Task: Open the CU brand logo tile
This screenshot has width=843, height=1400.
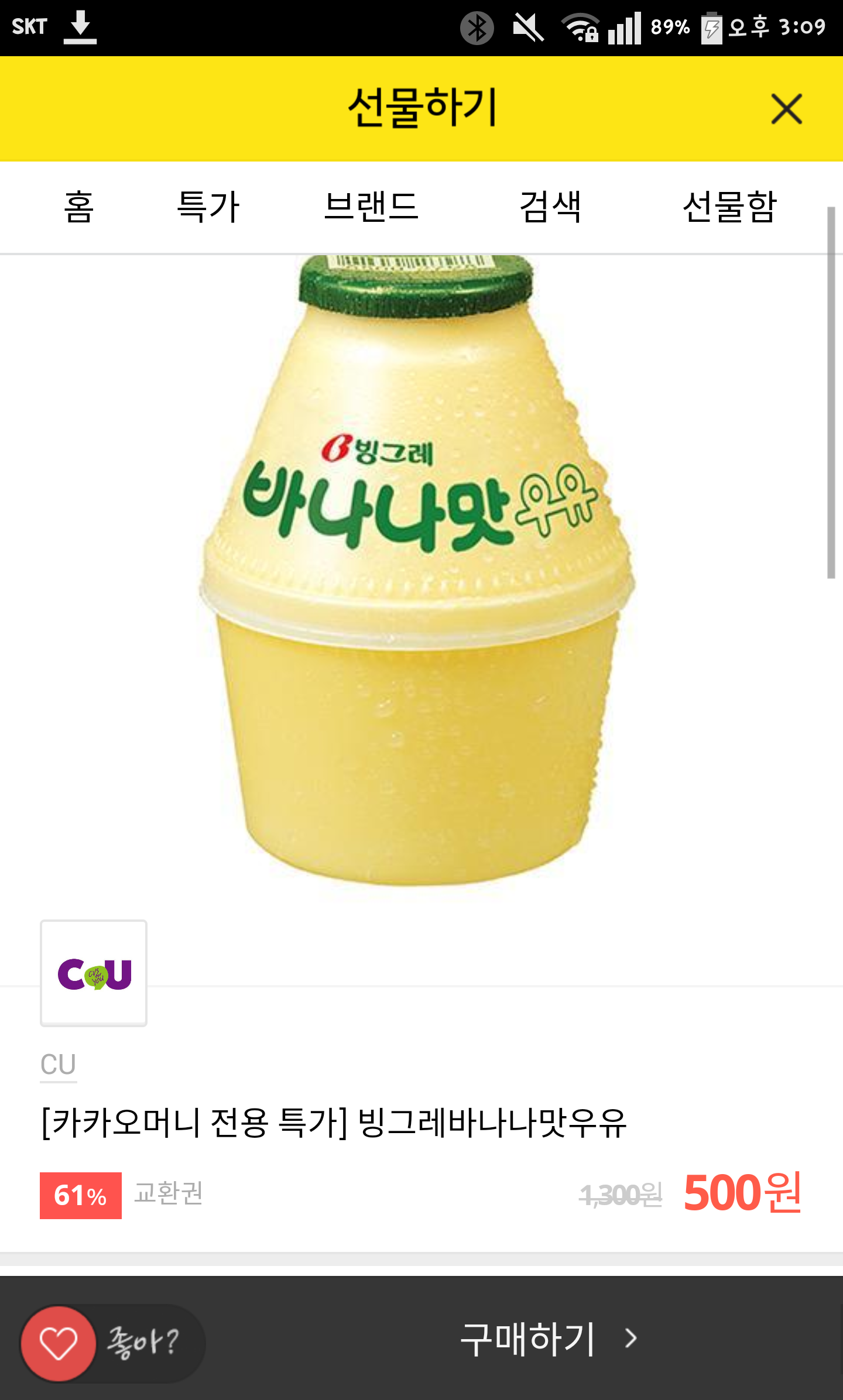Action: (94, 973)
